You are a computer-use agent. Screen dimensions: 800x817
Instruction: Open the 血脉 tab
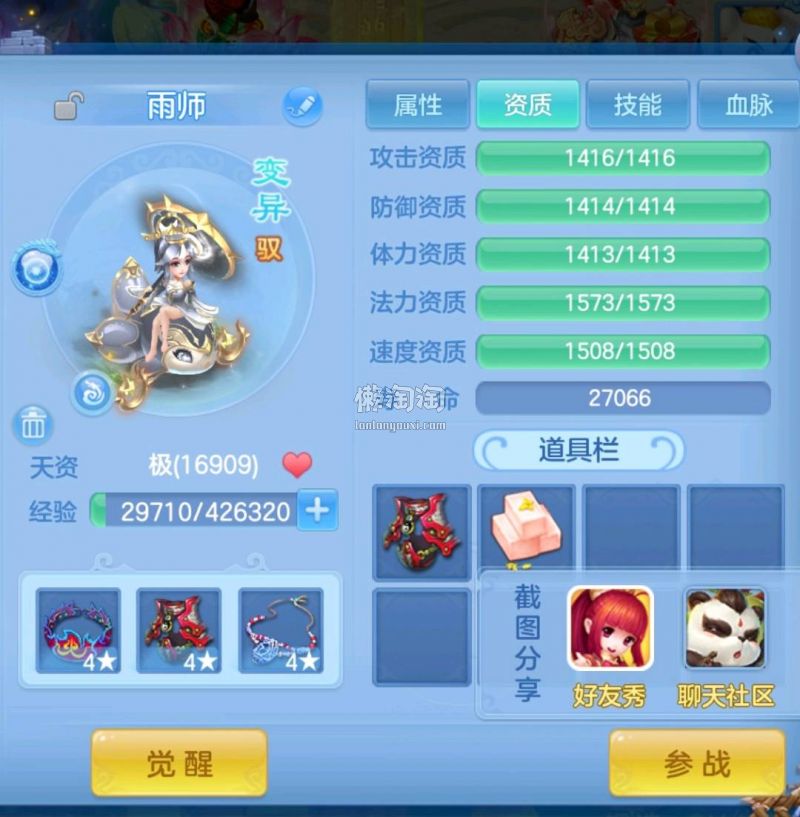[x=748, y=105]
